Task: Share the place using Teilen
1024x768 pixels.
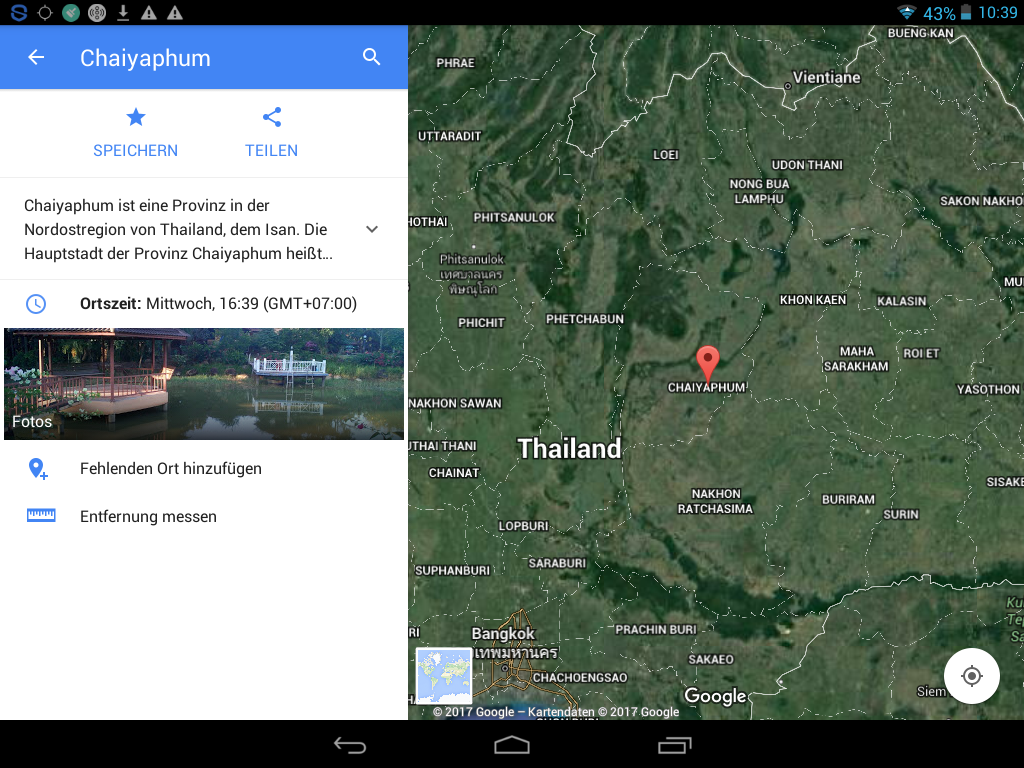Action: tap(271, 133)
